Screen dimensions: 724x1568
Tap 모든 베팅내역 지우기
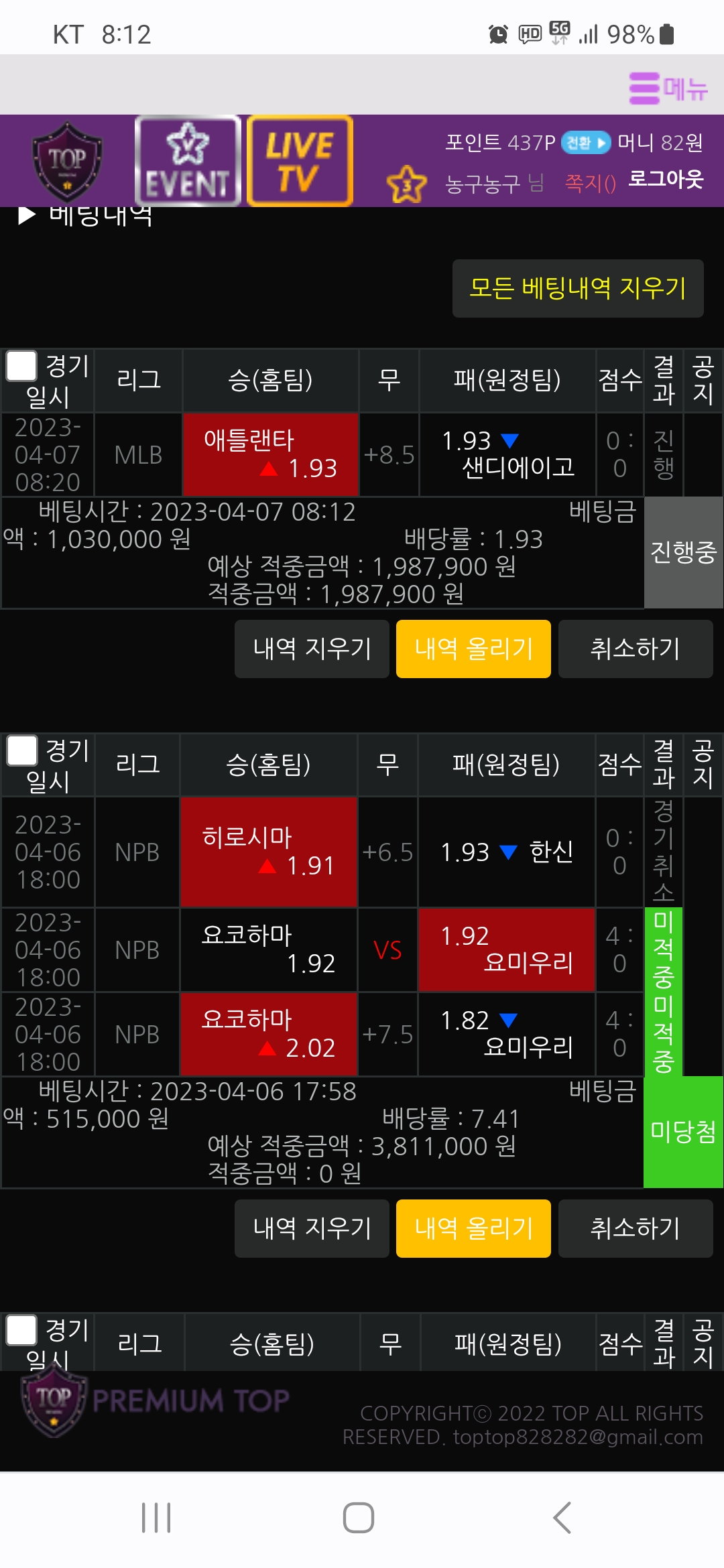[x=578, y=288]
